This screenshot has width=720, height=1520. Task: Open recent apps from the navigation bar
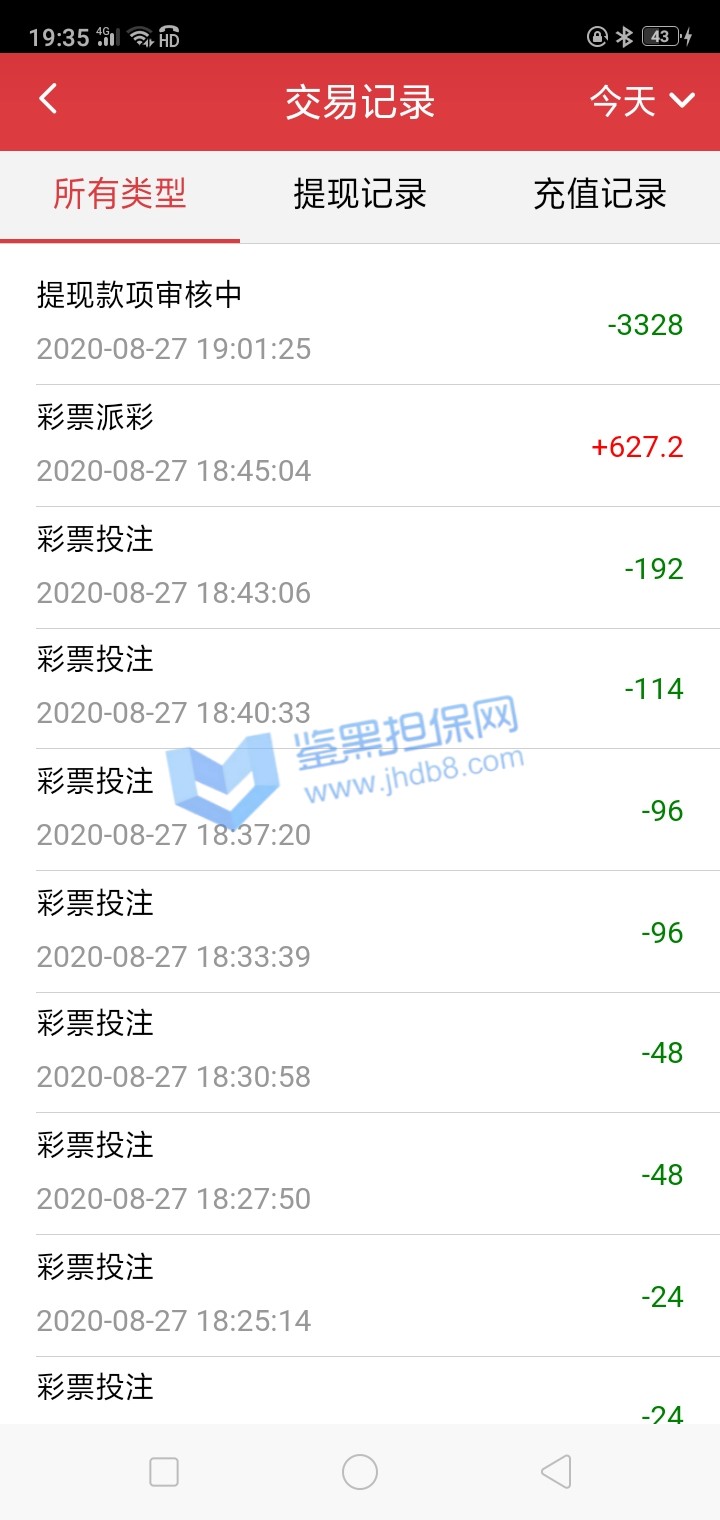(164, 1472)
